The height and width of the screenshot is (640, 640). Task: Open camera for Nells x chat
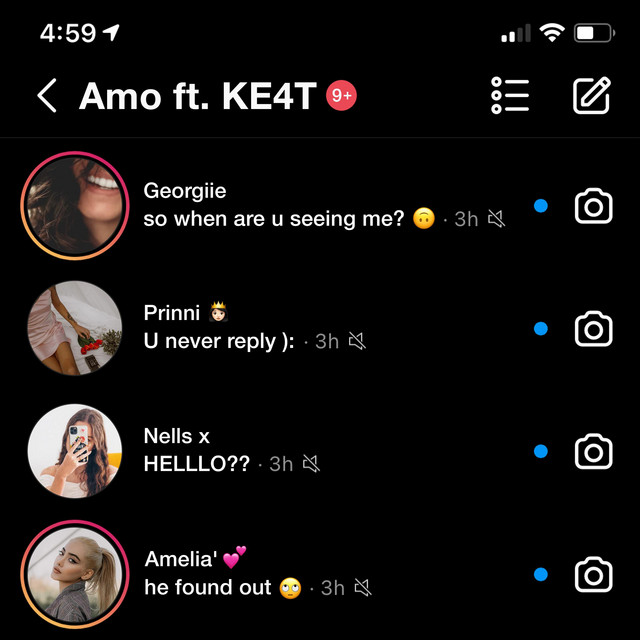click(x=593, y=452)
